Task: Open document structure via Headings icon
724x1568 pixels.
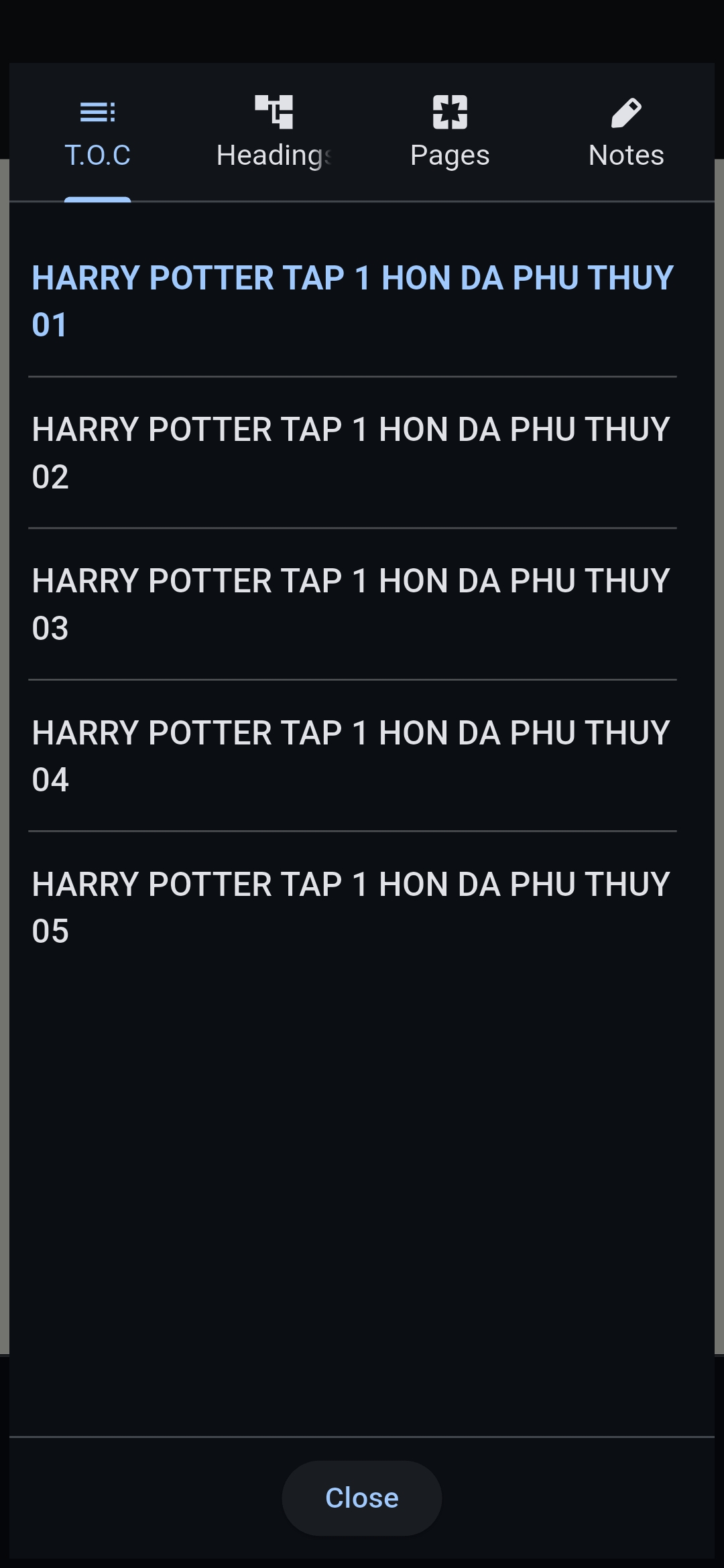Action: point(274,112)
